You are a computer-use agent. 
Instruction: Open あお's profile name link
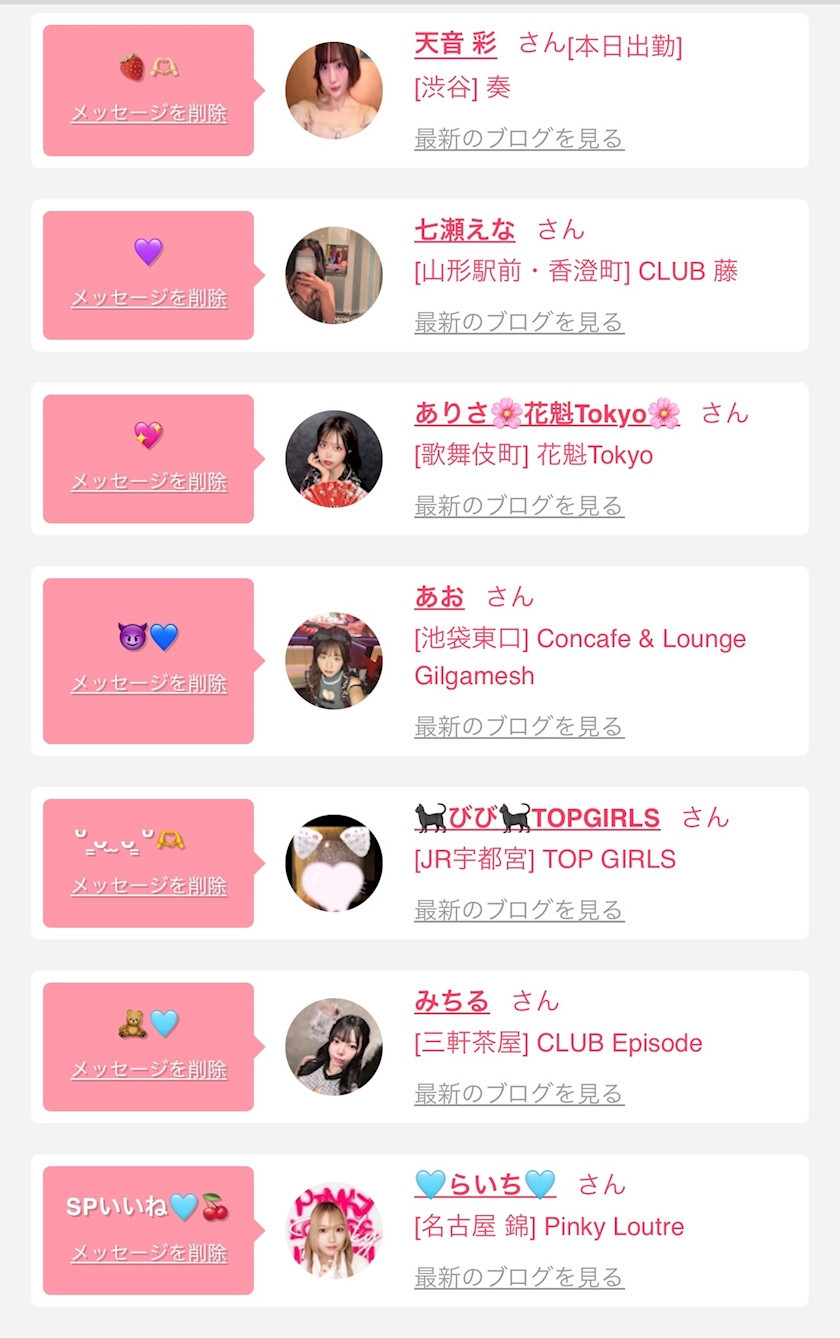(440, 597)
